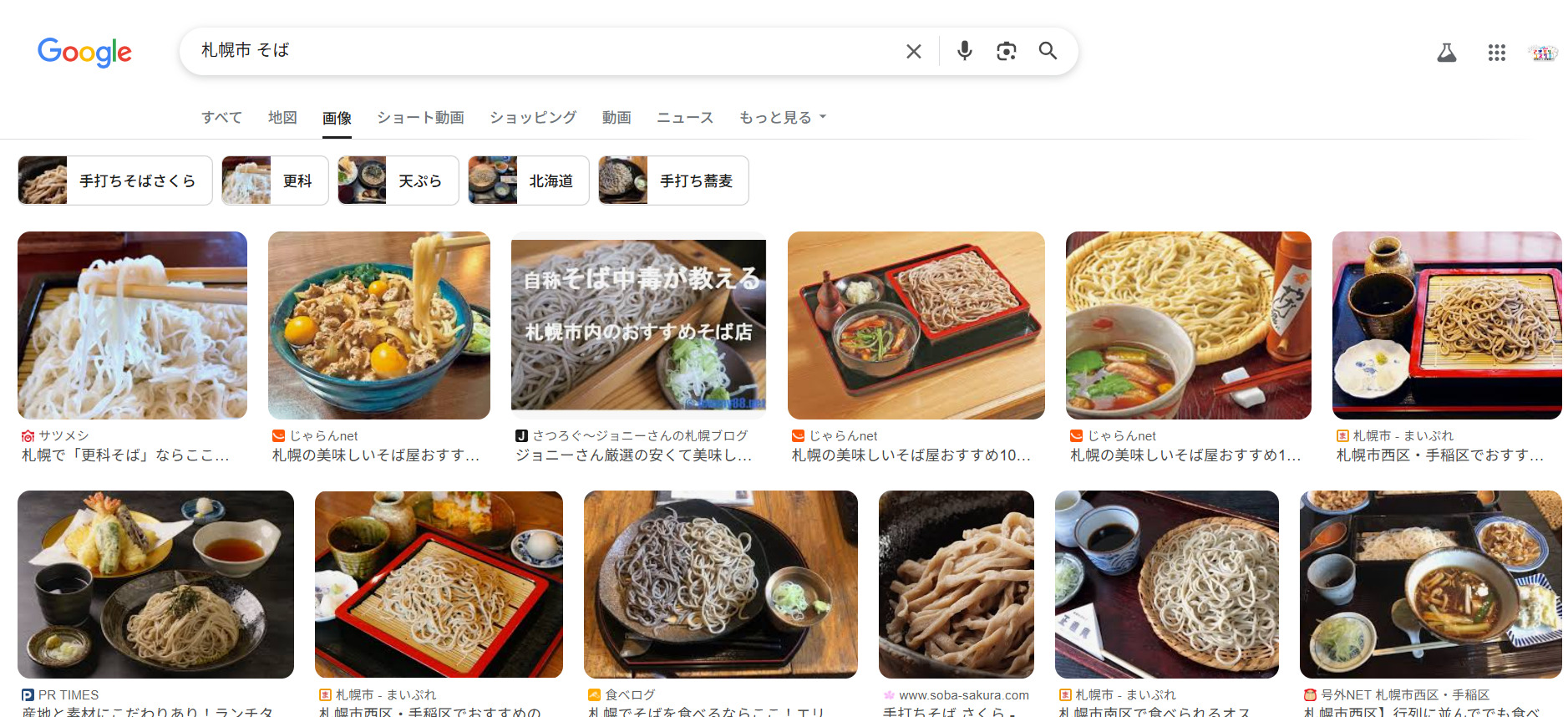1568x717 pixels.
Task: Open Search Labs flask icon
Action: click(1446, 53)
